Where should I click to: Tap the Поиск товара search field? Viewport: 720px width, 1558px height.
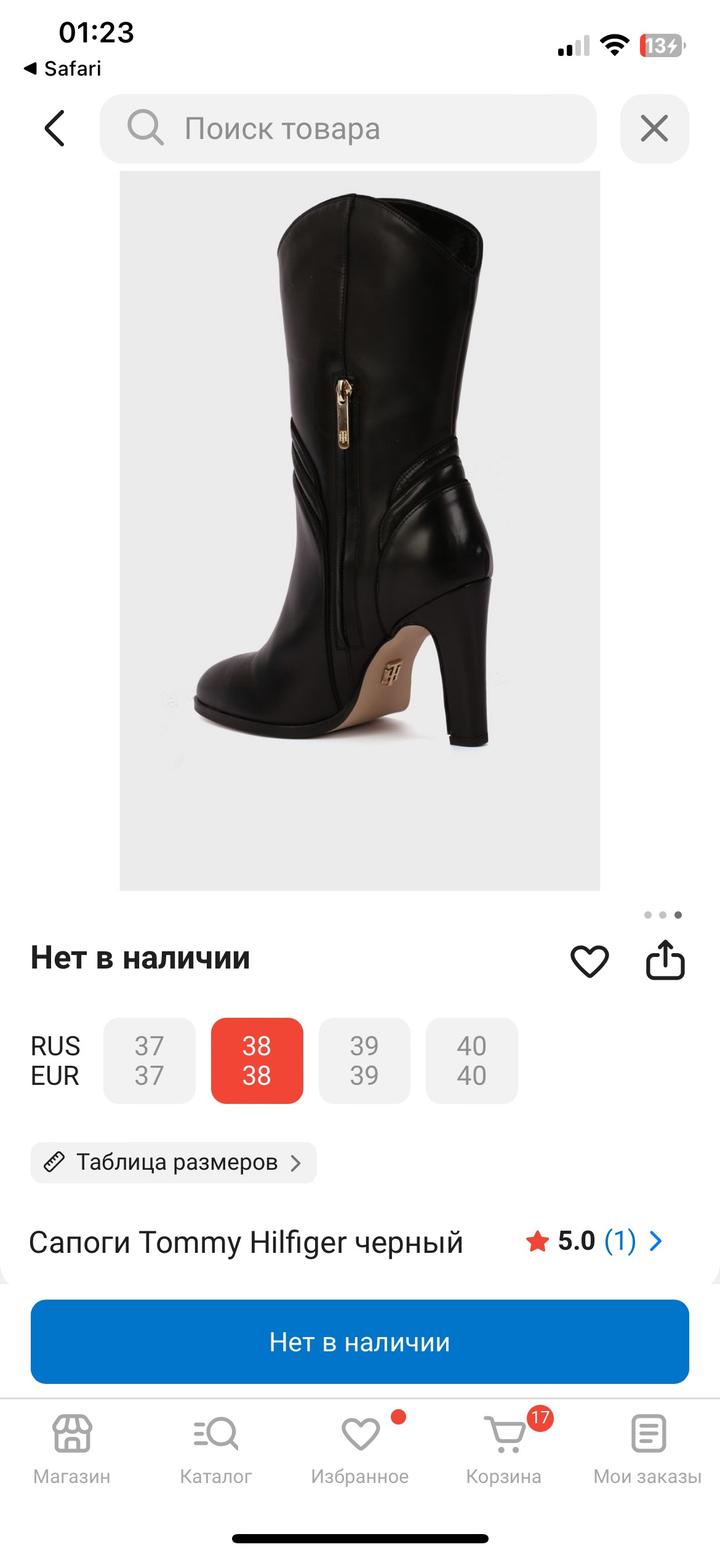(348, 128)
